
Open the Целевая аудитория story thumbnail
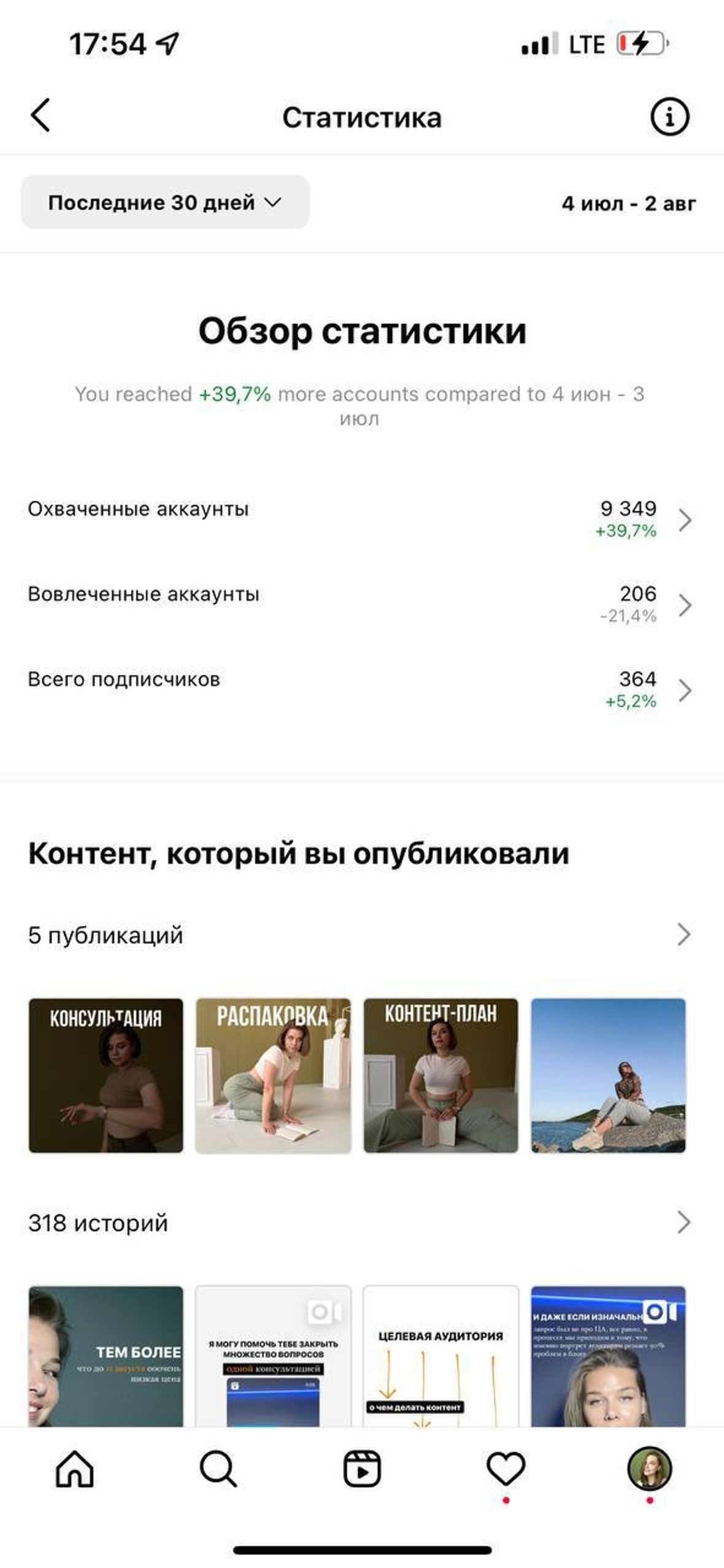[441, 1356]
